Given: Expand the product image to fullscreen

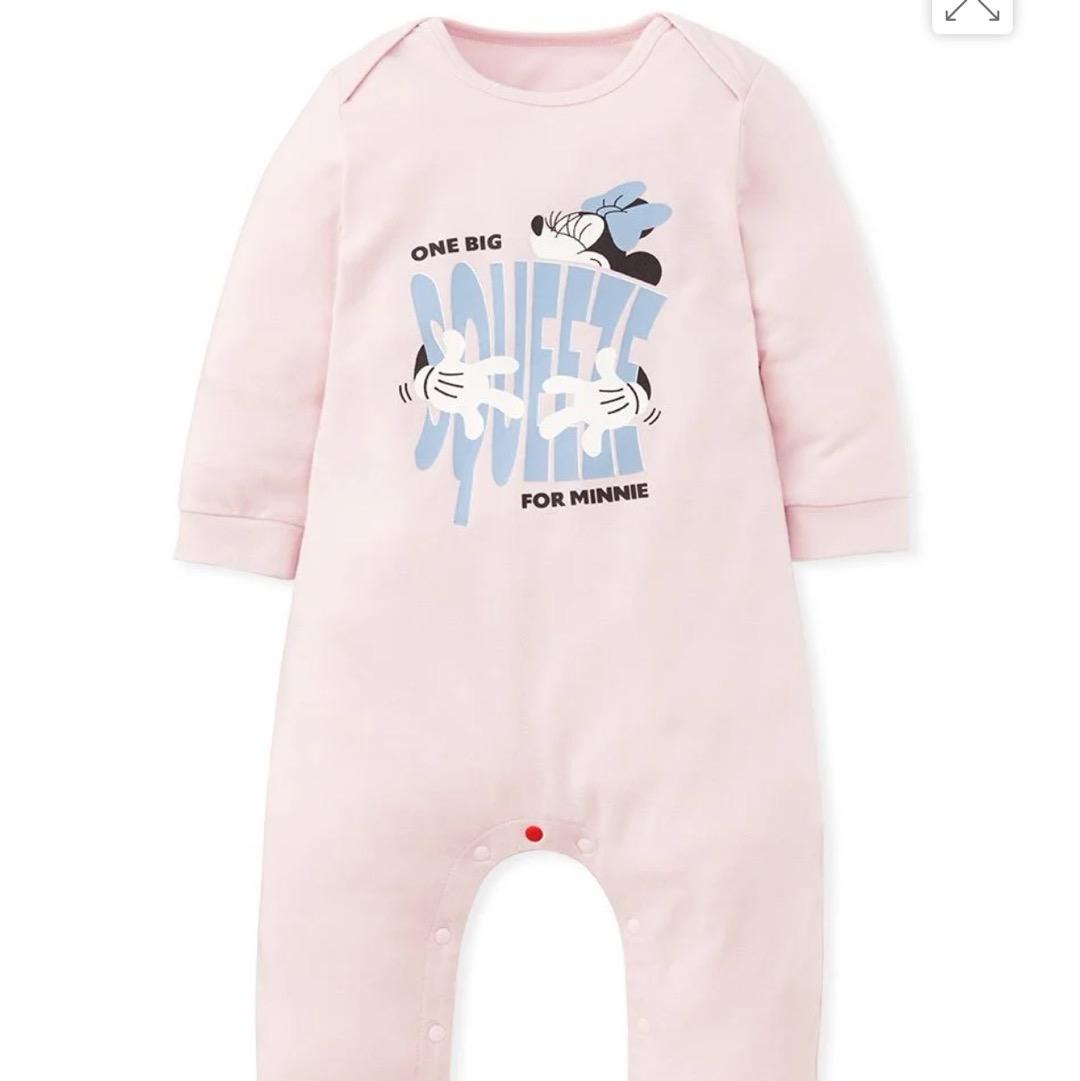Looking at the screenshot, I should tap(971, 12).
